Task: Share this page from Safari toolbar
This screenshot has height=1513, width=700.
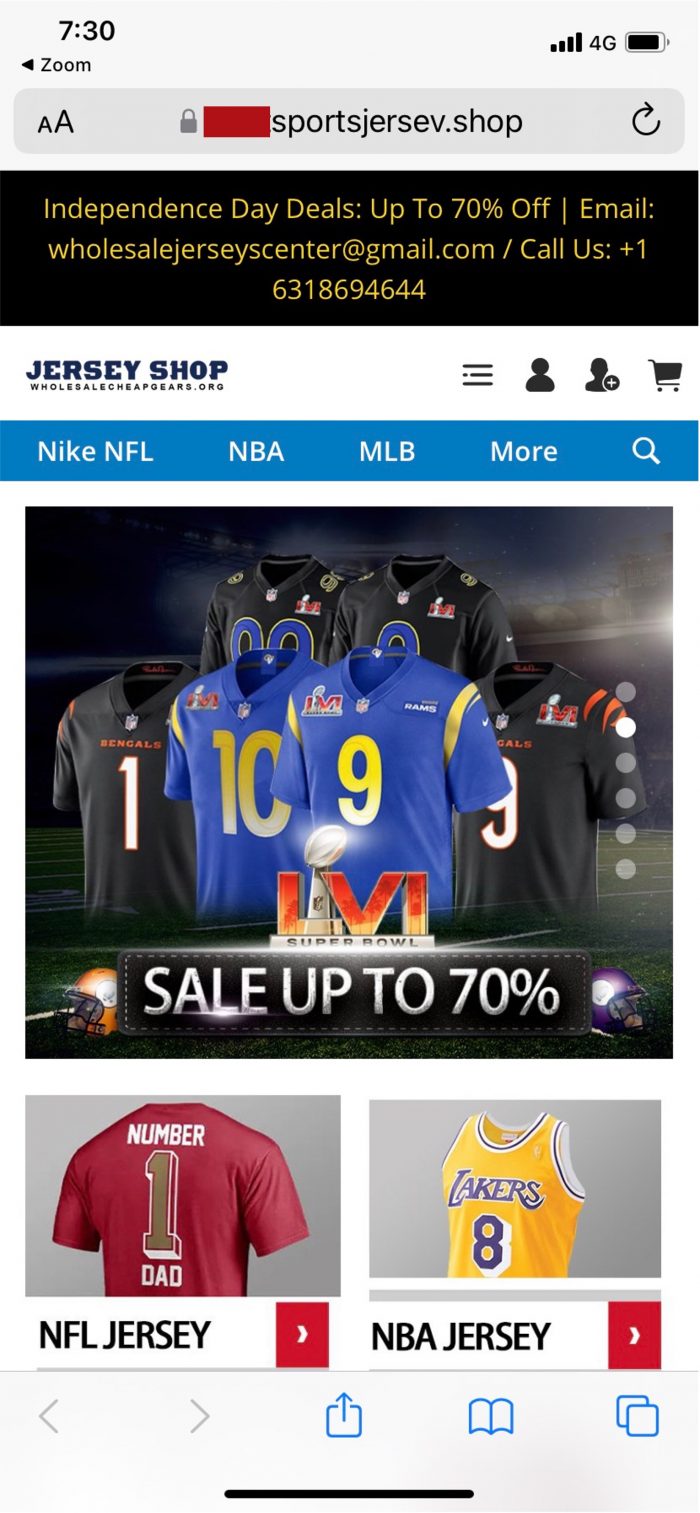Action: coord(344,1416)
